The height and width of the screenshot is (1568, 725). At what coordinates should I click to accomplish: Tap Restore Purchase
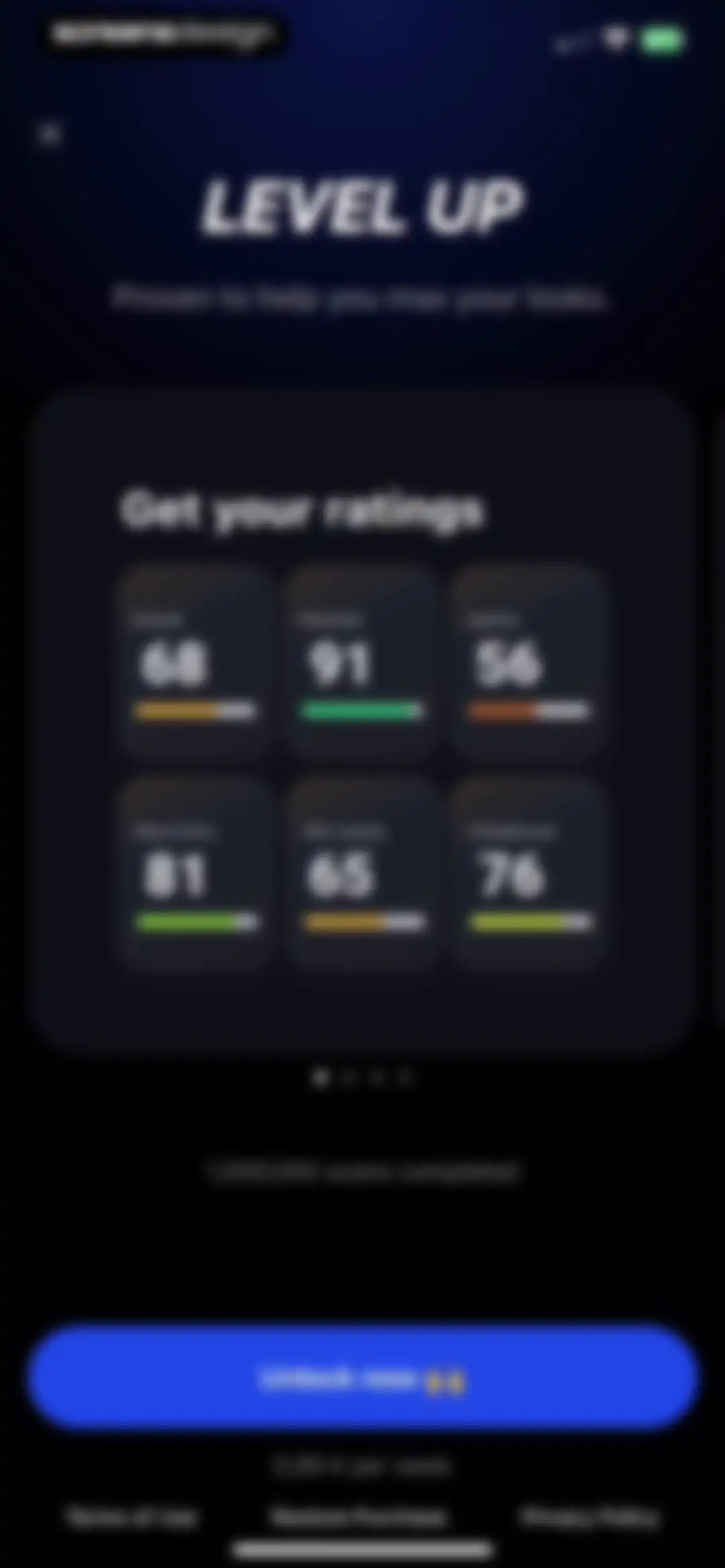pyautogui.click(x=358, y=1517)
